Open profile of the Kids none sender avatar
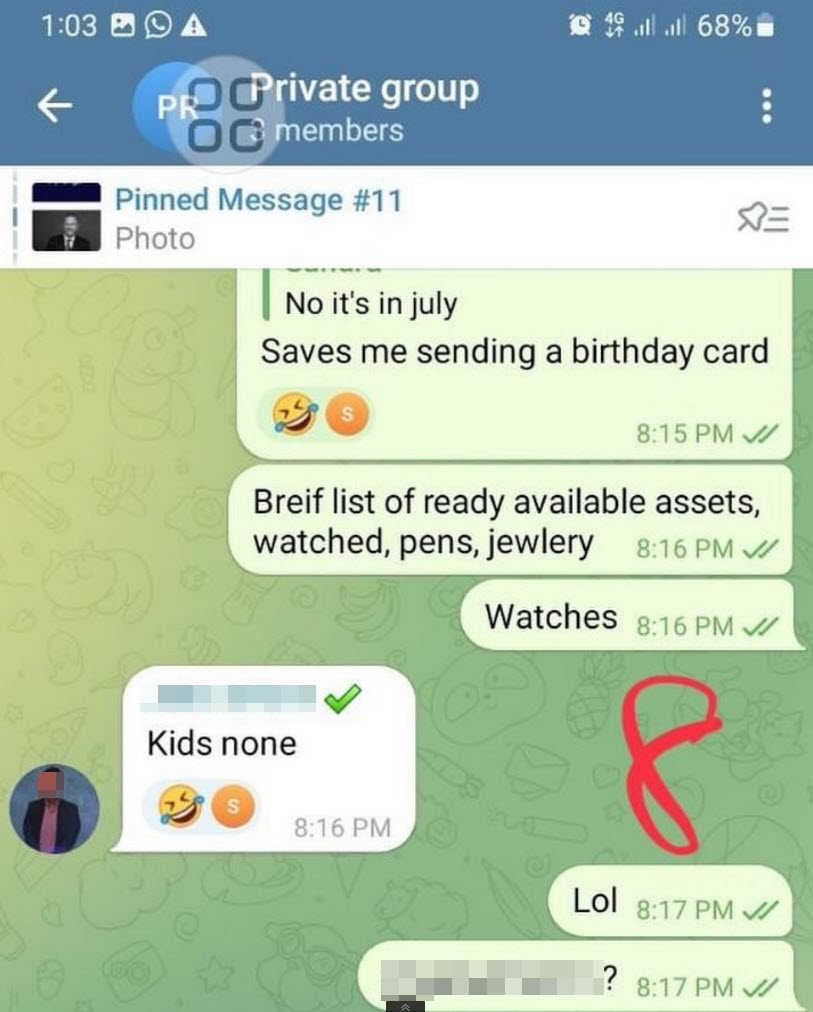The height and width of the screenshot is (1012, 813). [55, 809]
